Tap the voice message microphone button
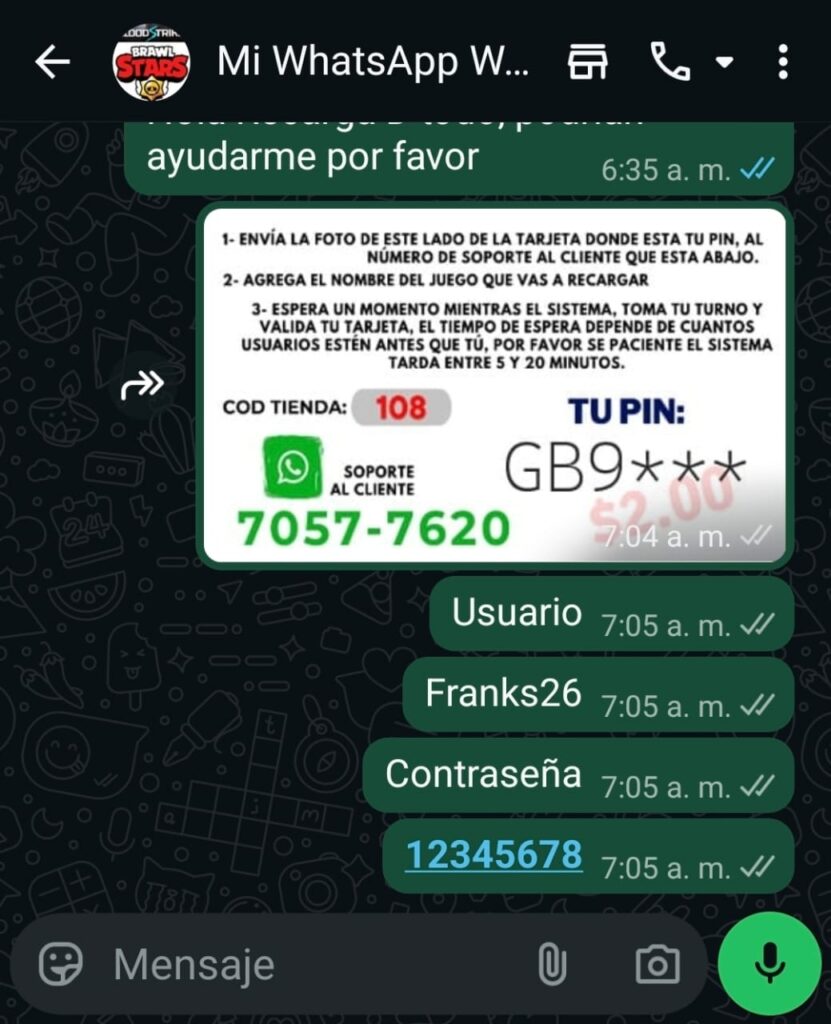Screen dimensions: 831x1024 coord(769,963)
